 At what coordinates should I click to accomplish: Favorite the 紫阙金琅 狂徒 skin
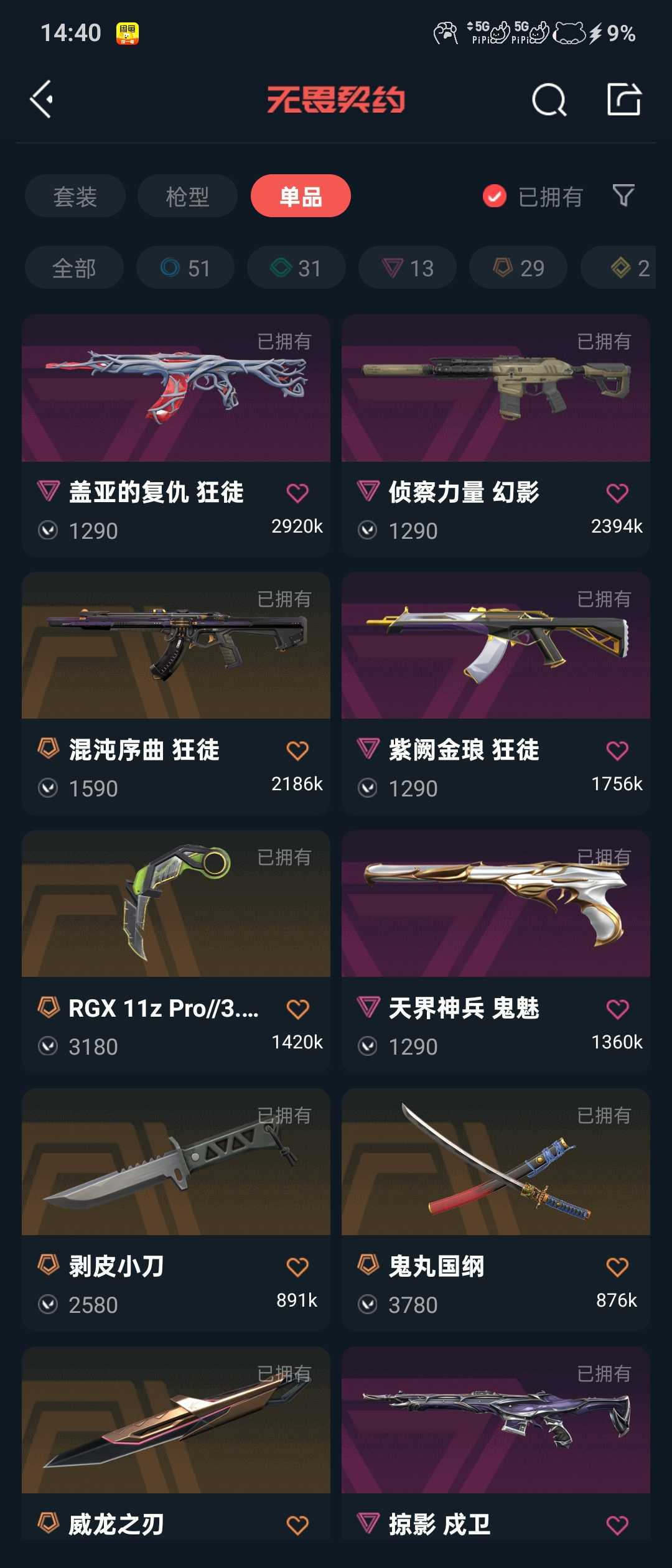(617, 750)
